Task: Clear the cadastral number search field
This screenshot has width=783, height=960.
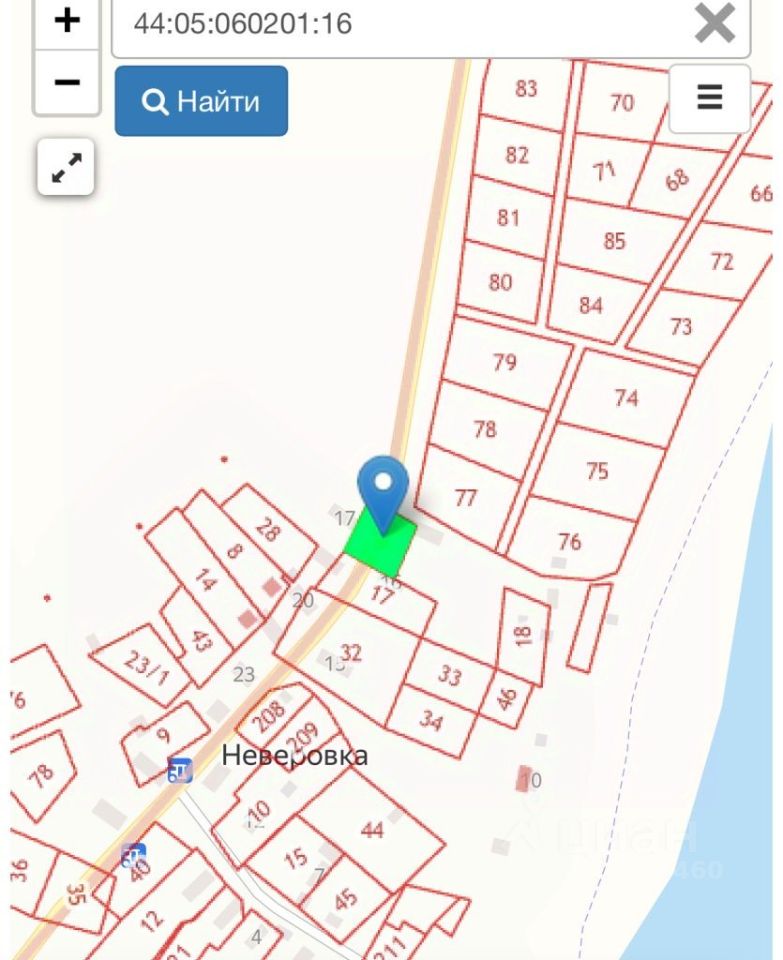Action: [x=715, y=23]
